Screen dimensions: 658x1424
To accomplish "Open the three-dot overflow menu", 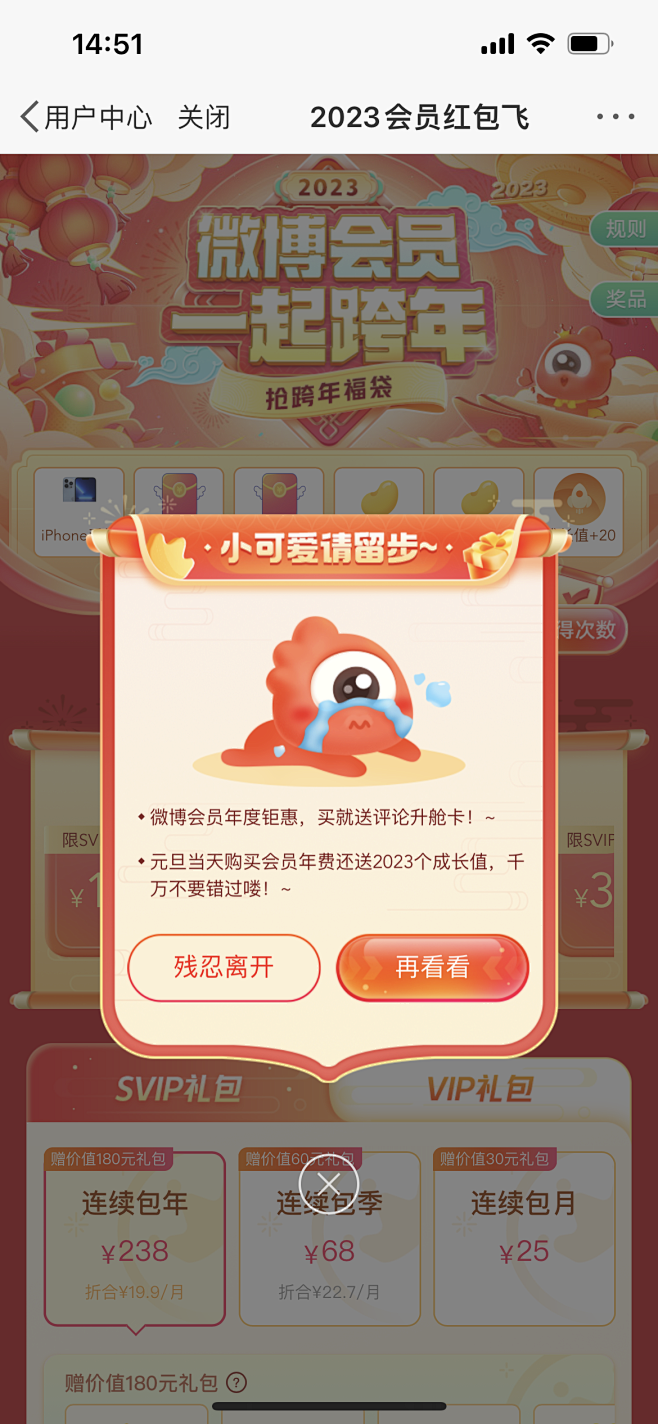I will point(615,117).
